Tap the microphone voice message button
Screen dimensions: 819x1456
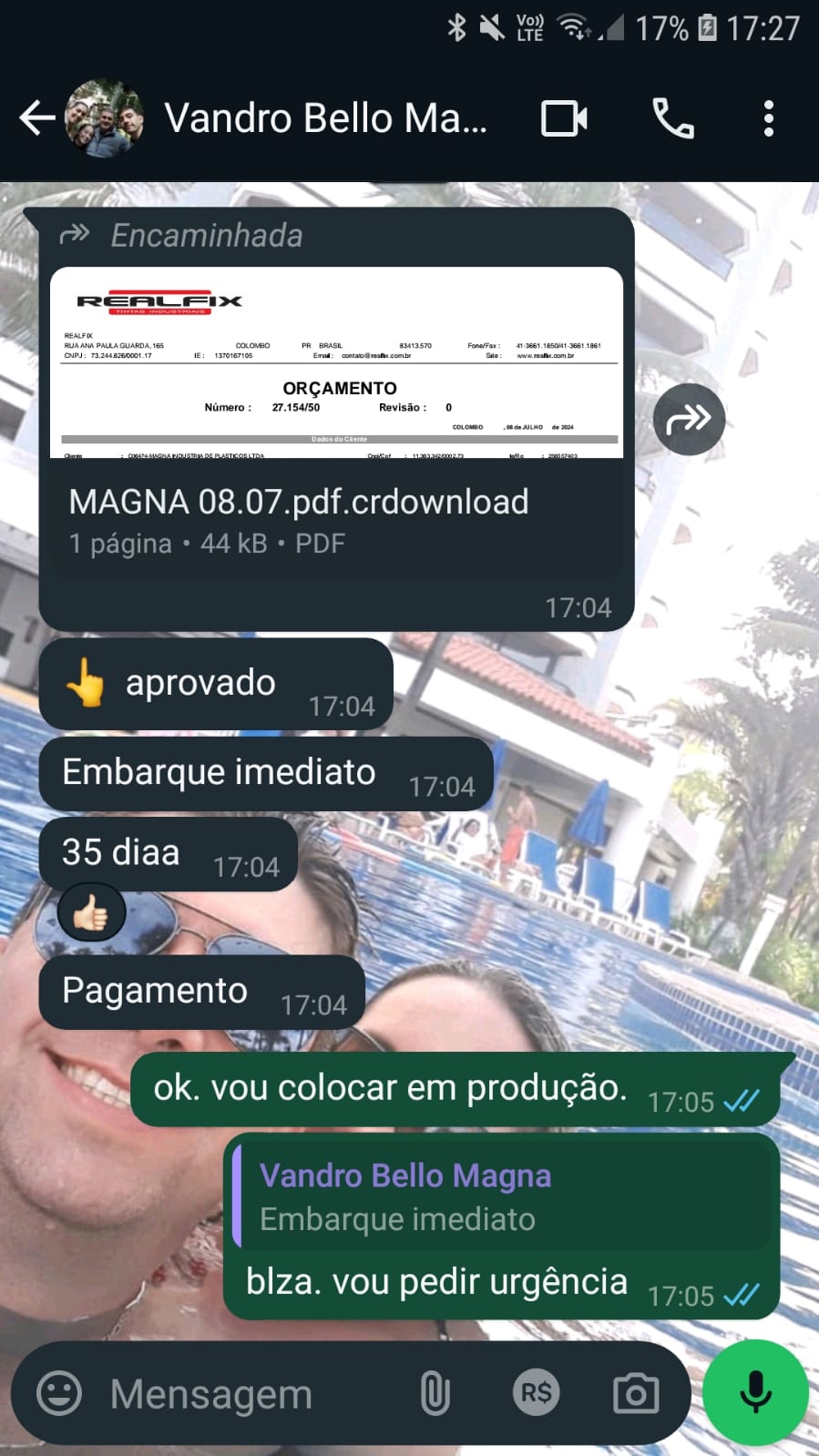click(755, 1393)
